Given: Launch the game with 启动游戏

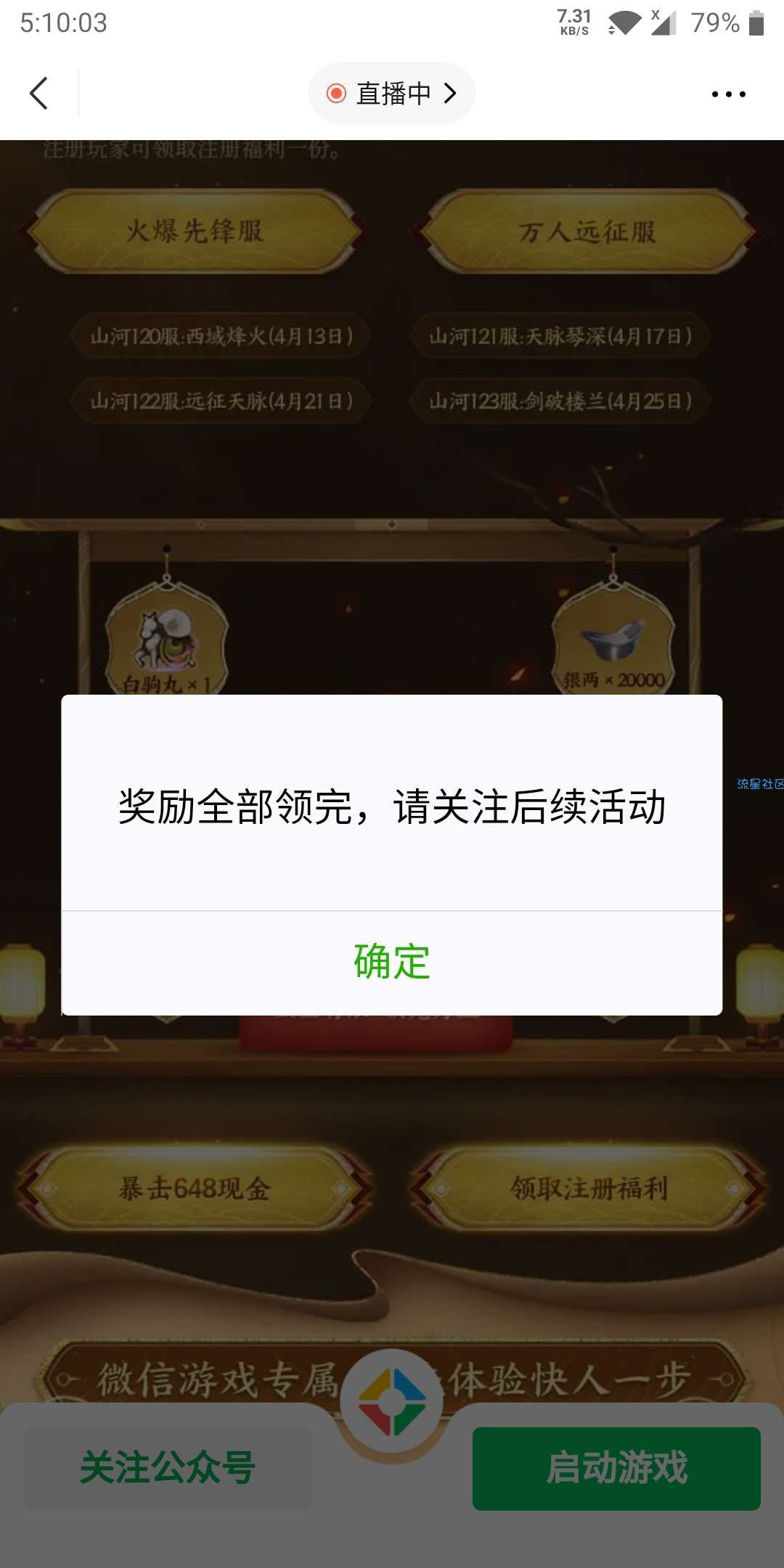Looking at the screenshot, I should (x=616, y=1468).
